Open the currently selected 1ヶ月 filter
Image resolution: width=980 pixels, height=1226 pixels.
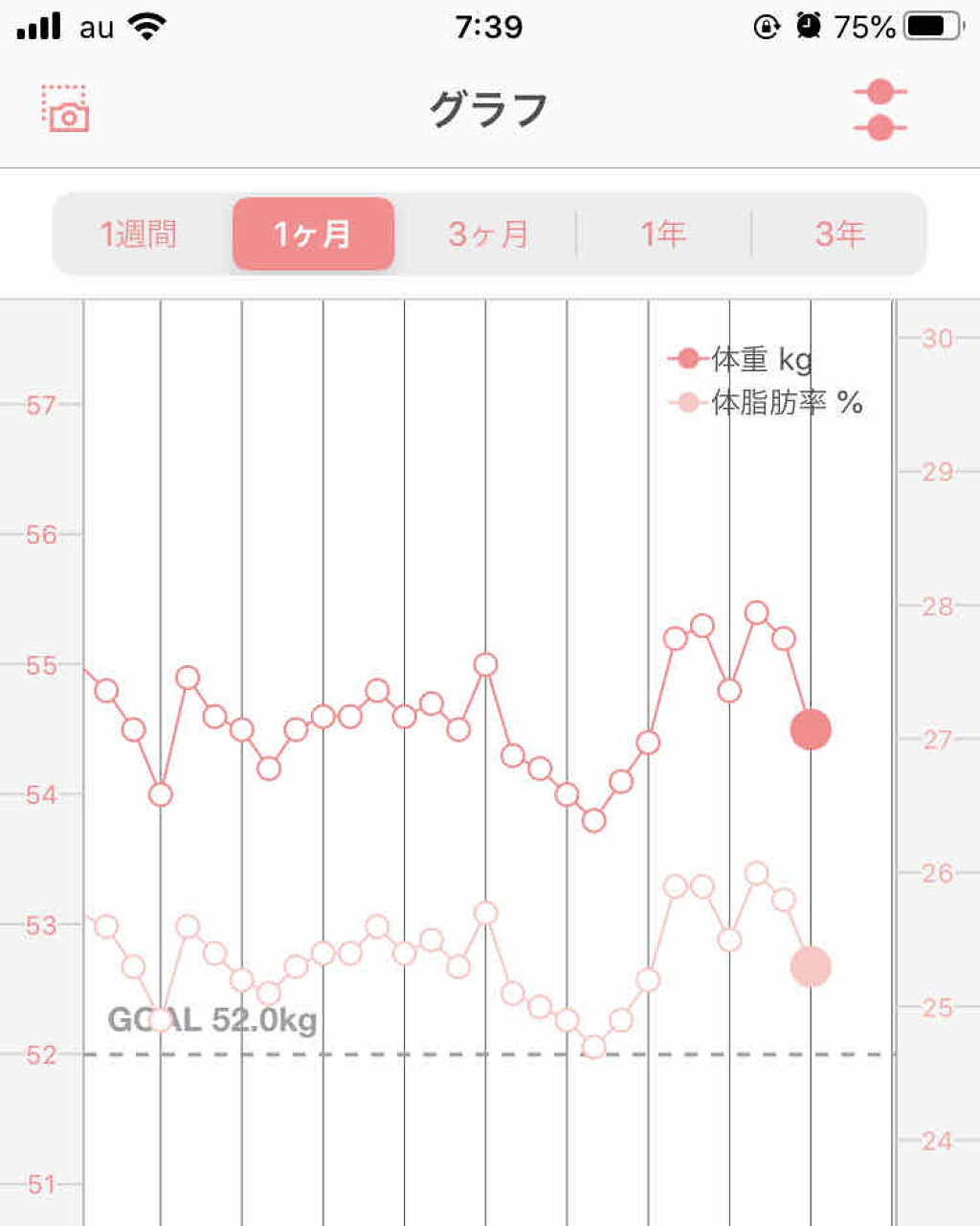point(313,233)
